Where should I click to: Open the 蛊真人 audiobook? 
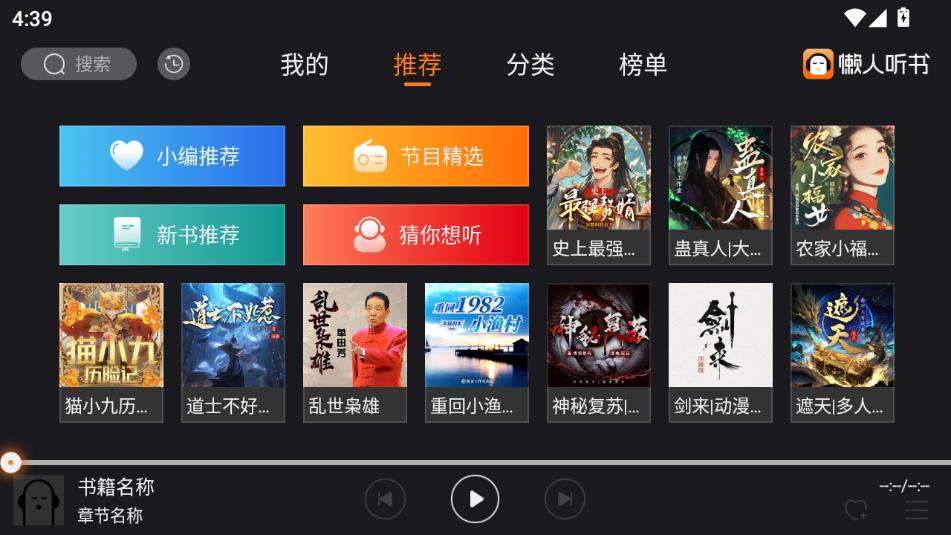tap(720, 194)
